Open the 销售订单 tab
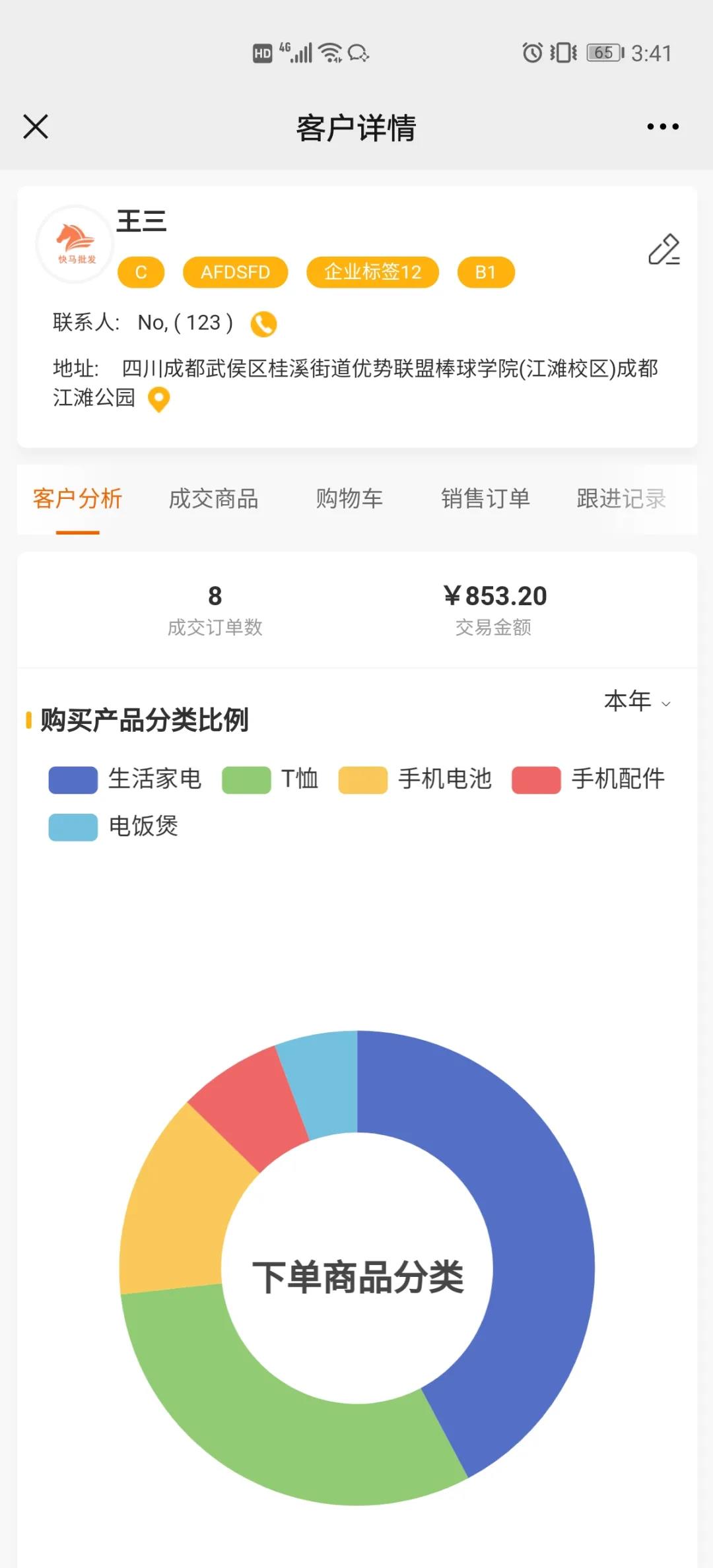Screen dimensions: 713x1568 click(x=485, y=499)
